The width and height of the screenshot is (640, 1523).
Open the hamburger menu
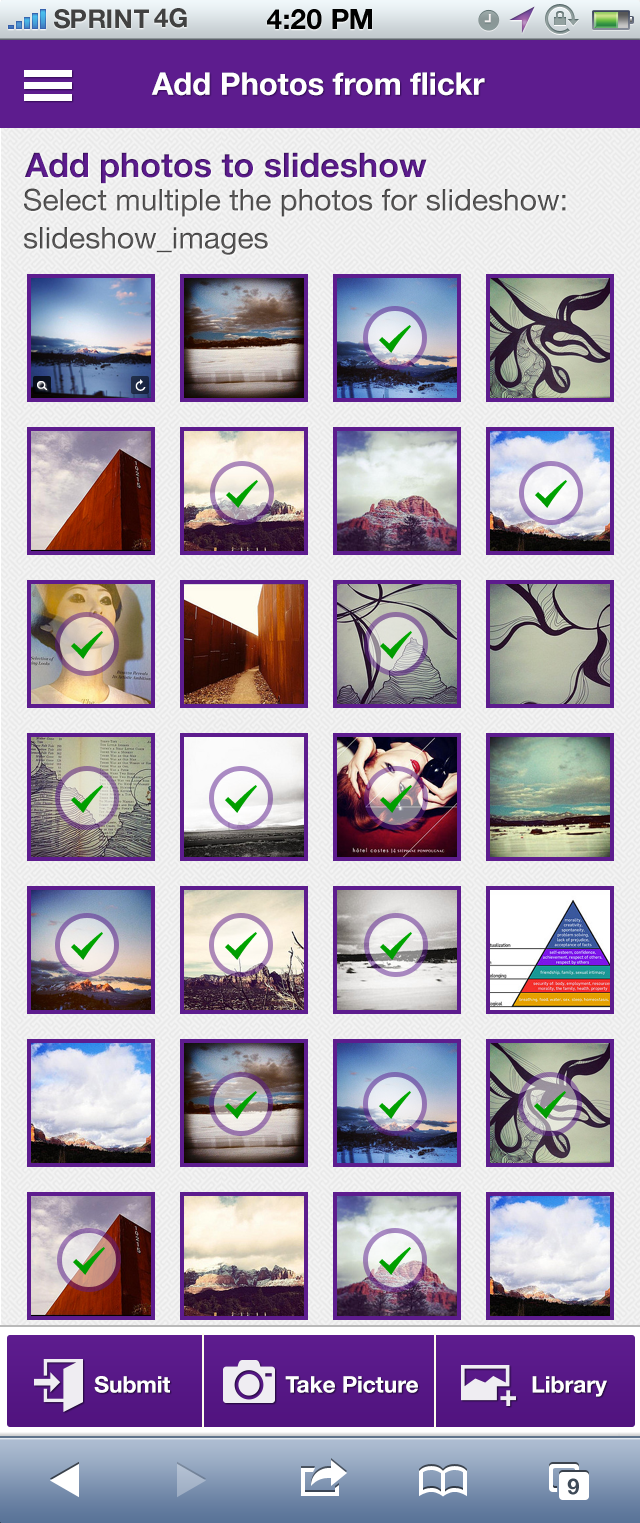click(x=48, y=86)
